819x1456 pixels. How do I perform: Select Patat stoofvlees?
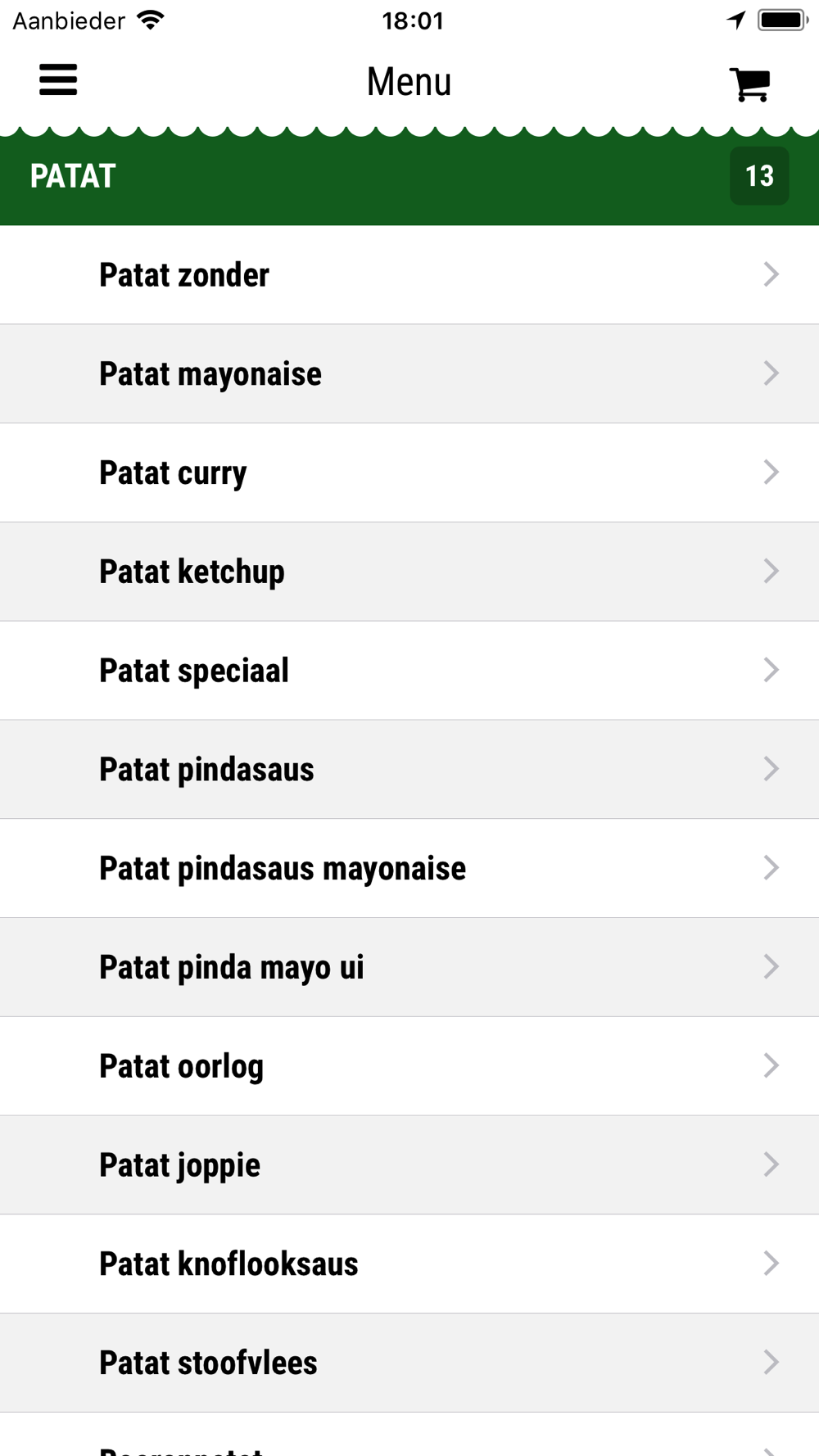pyautogui.click(x=409, y=1363)
